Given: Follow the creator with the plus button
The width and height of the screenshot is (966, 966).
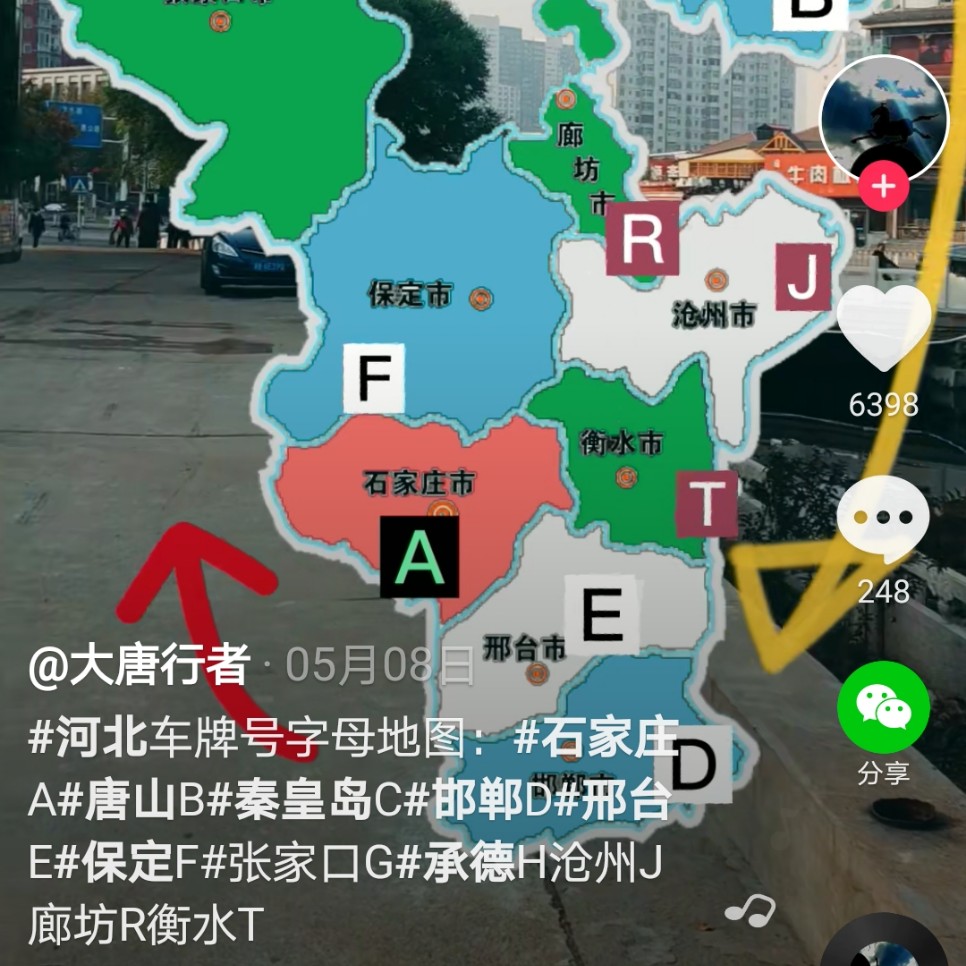Looking at the screenshot, I should pyautogui.click(x=883, y=187).
